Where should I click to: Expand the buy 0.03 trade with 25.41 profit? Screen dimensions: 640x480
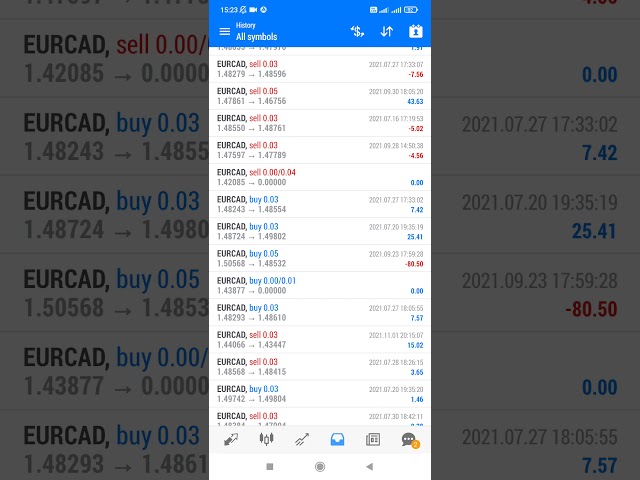point(320,231)
